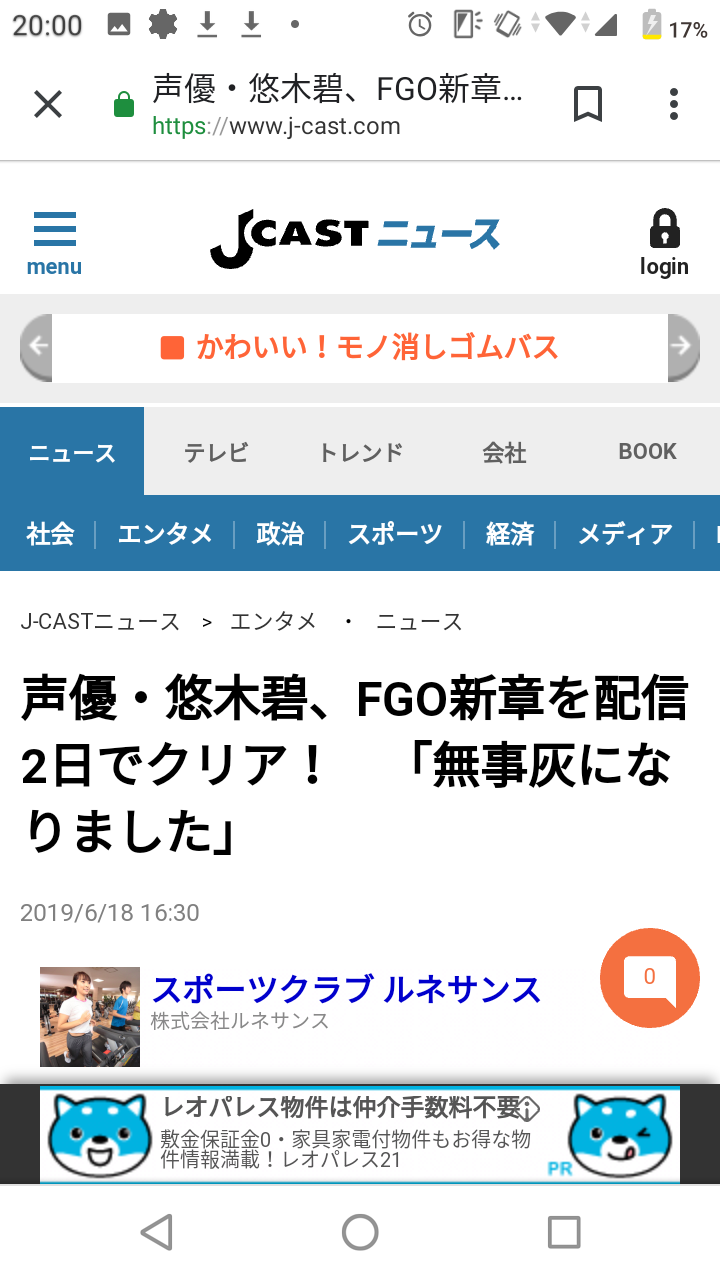Show previous ticker headline with left arrow

(36, 347)
